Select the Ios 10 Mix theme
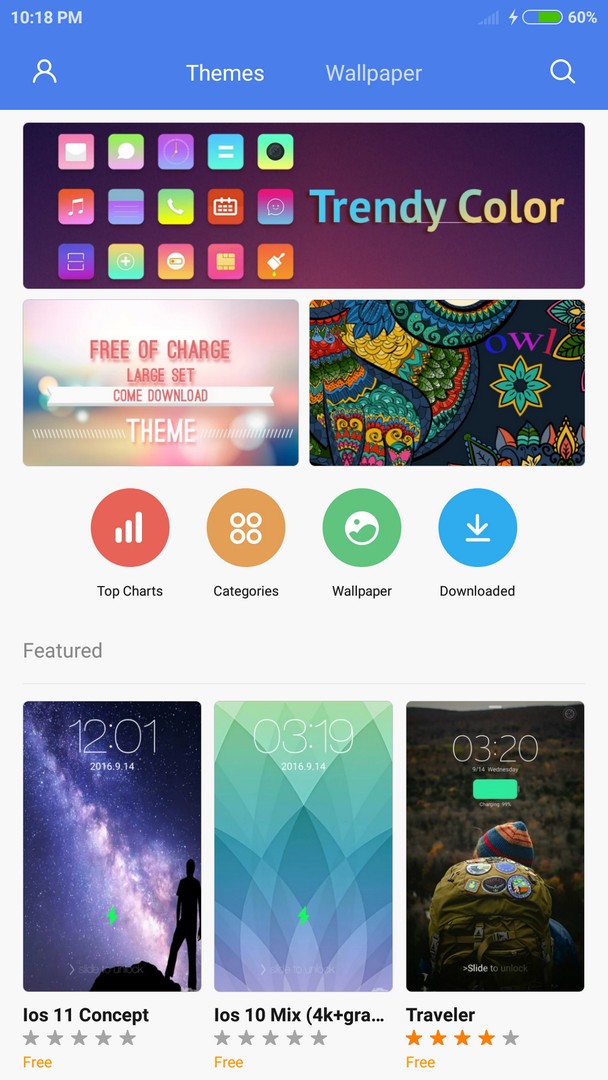This screenshot has height=1080, width=608. point(303,846)
